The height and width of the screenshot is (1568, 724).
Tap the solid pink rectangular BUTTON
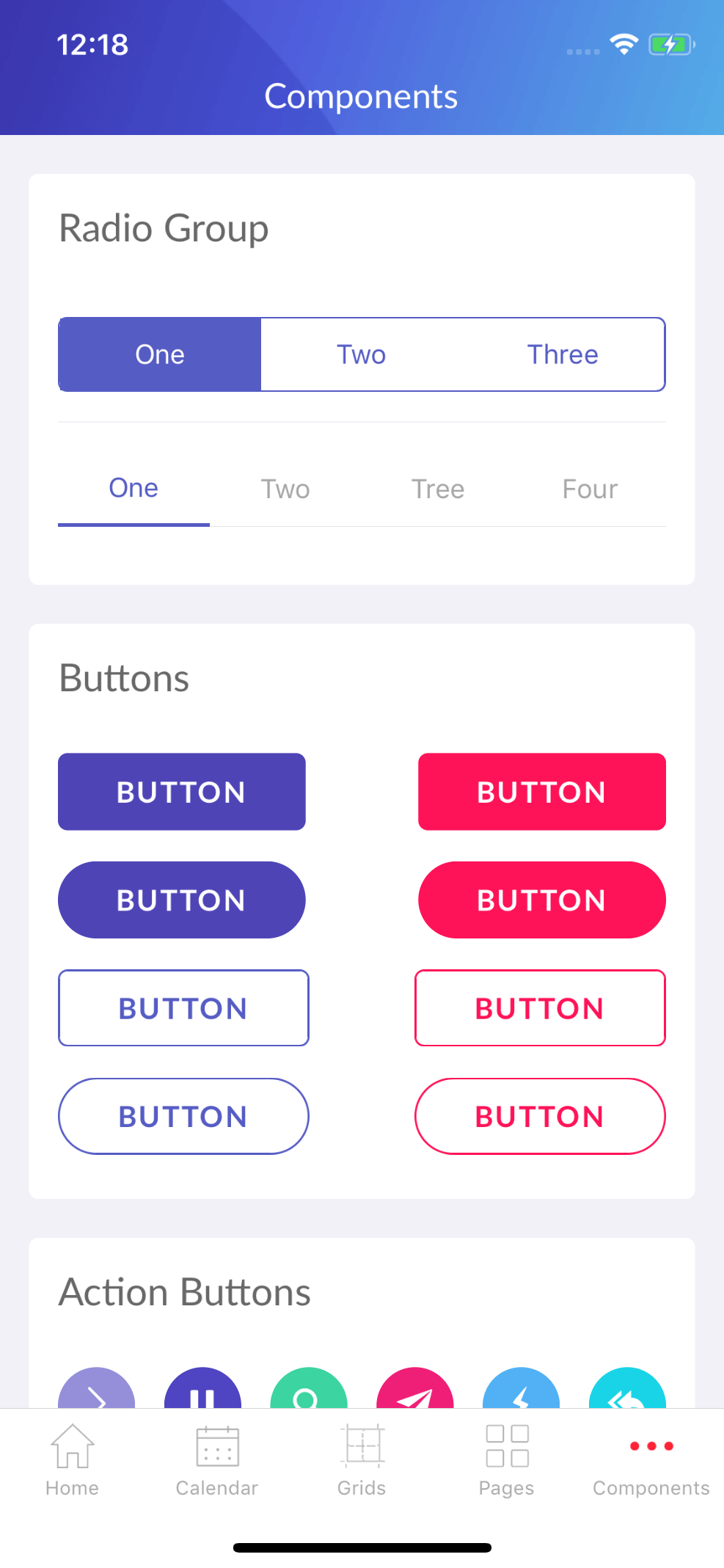point(541,792)
